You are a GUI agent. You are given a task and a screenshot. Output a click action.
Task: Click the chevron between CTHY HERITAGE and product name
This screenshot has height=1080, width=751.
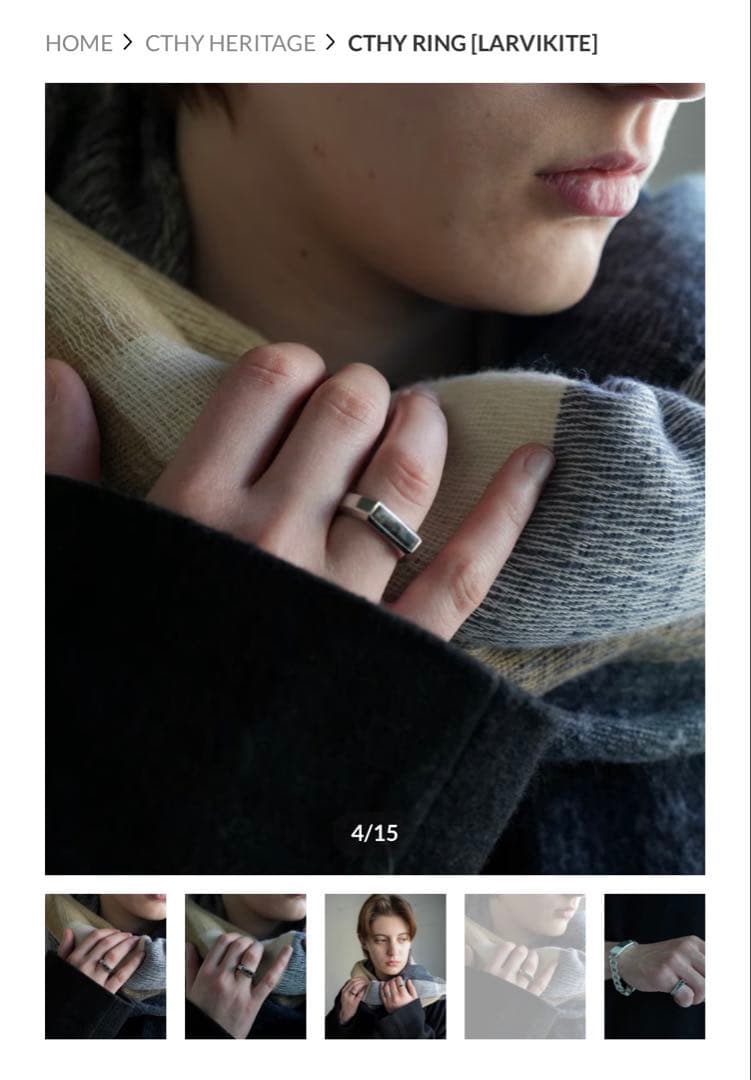click(329, 43)
